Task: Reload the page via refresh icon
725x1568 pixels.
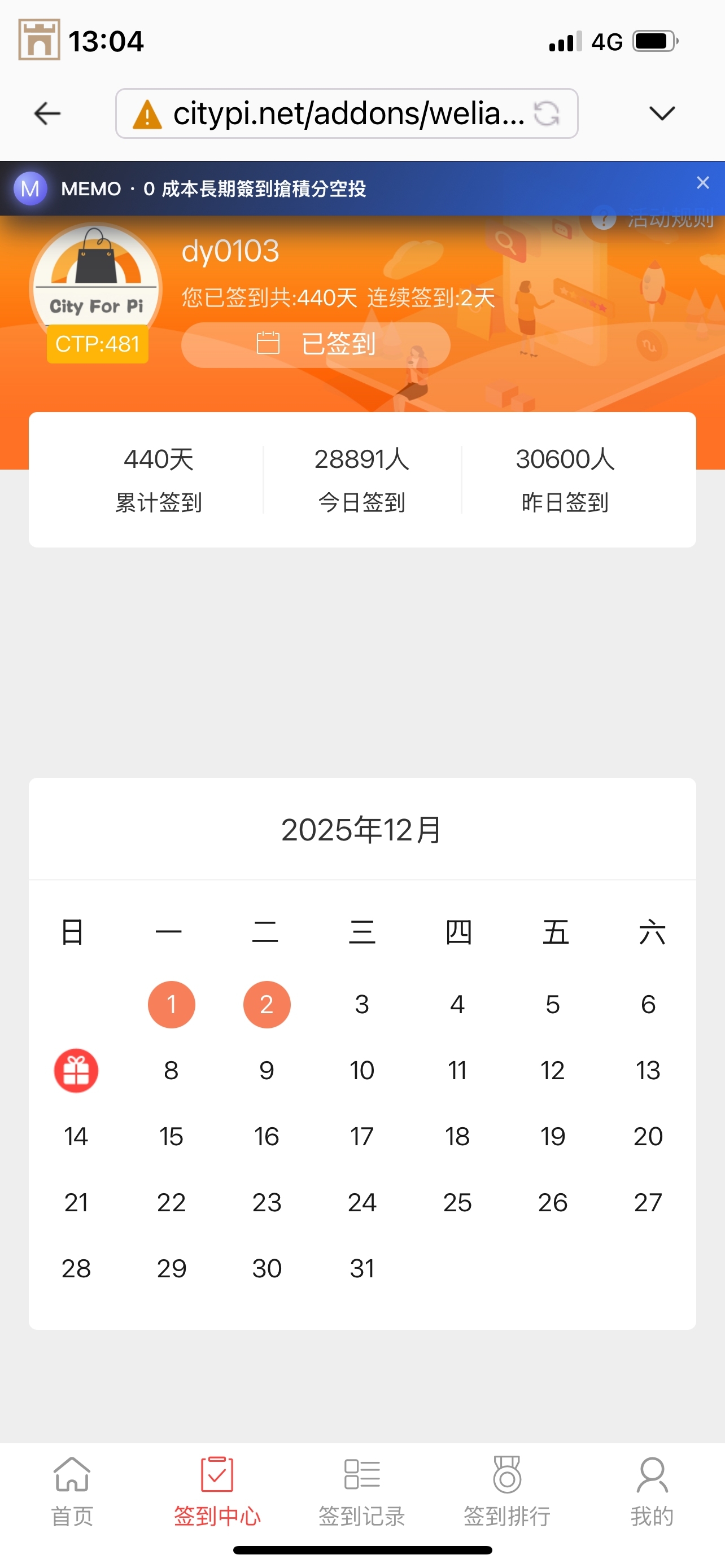Action: [546, 113]
